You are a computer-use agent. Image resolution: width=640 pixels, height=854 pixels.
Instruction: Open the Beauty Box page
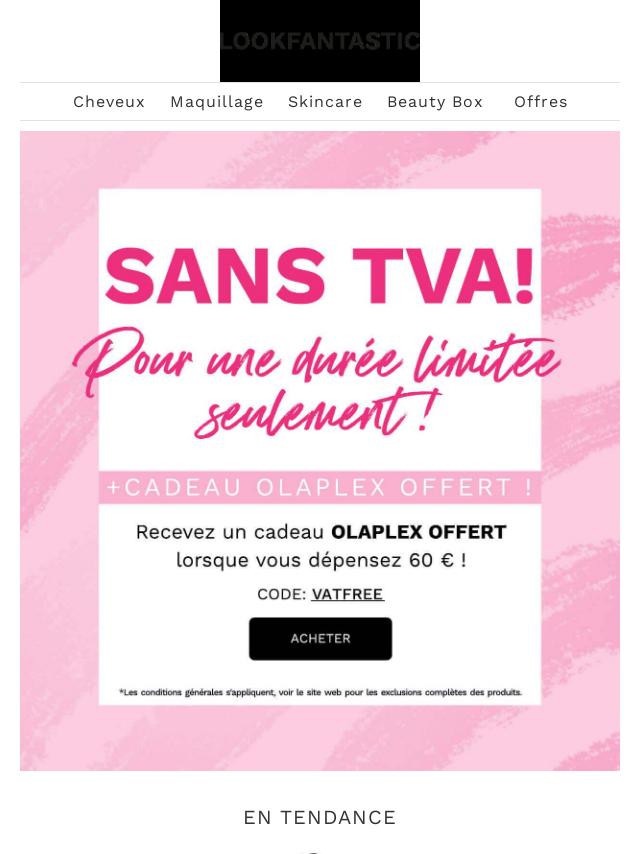pyautogui.click(x=434, y=102)
